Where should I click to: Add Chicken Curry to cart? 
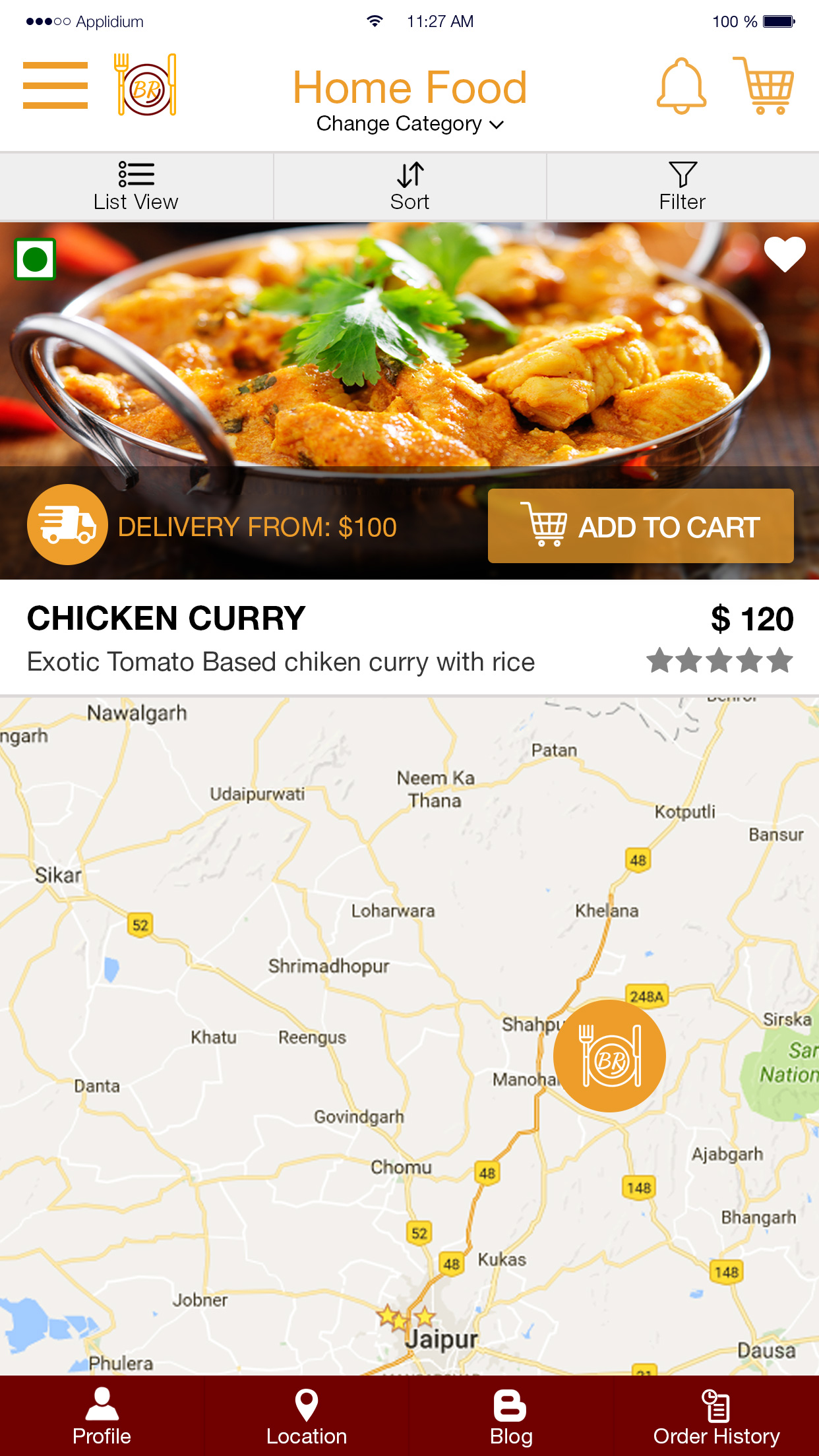click(640, 526)
